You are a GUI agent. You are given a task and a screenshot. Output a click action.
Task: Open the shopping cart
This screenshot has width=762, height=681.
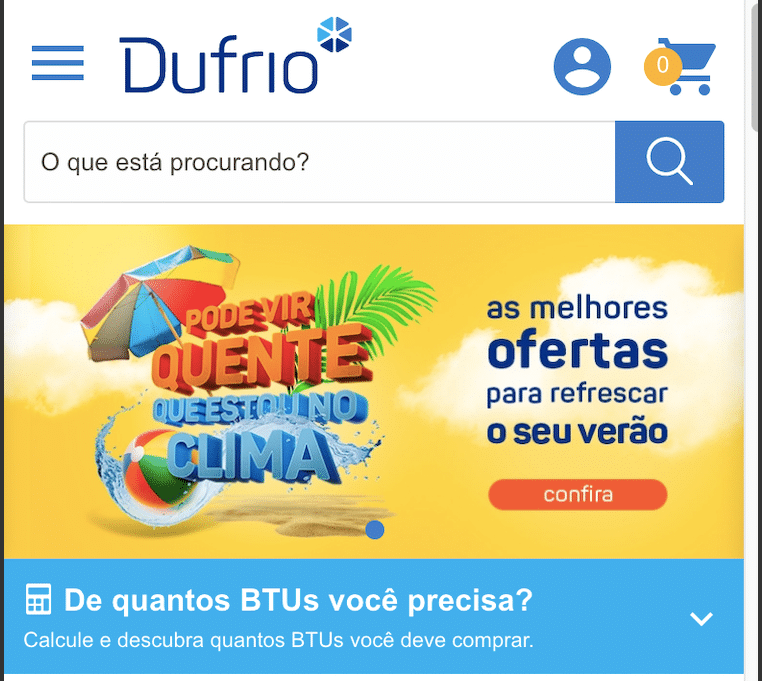(x=682, y=67)
